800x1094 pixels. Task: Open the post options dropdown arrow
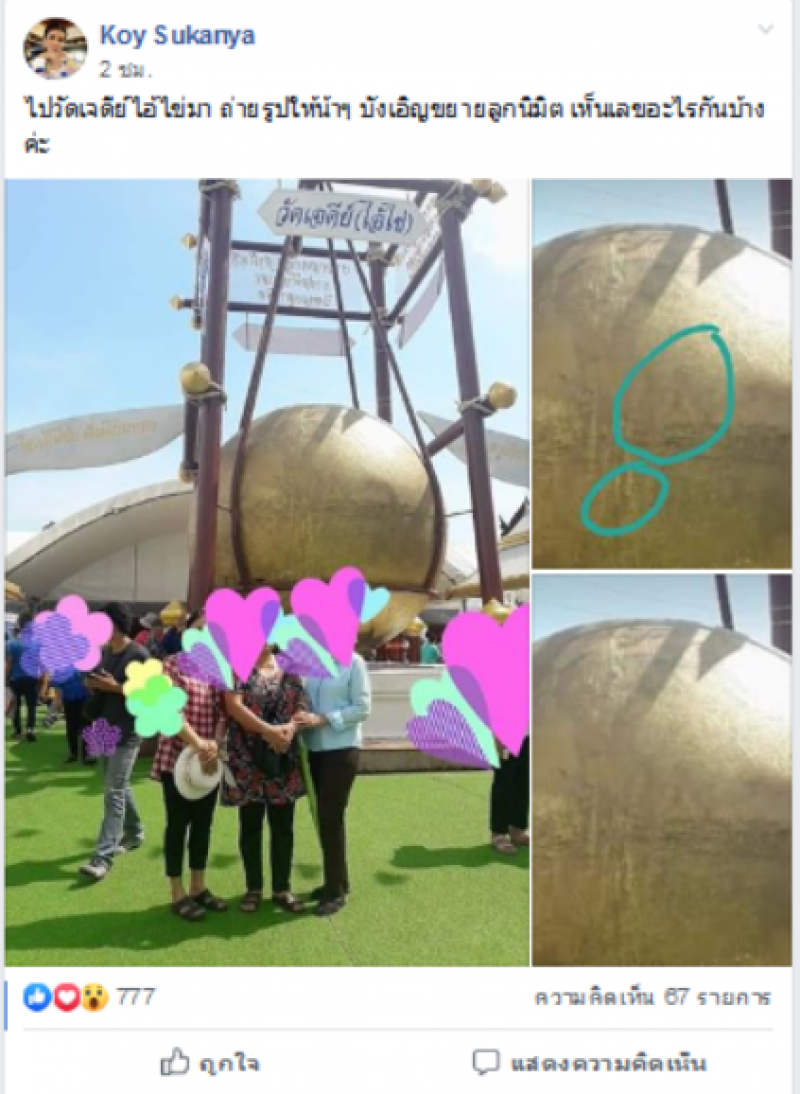tap(765, 29)
